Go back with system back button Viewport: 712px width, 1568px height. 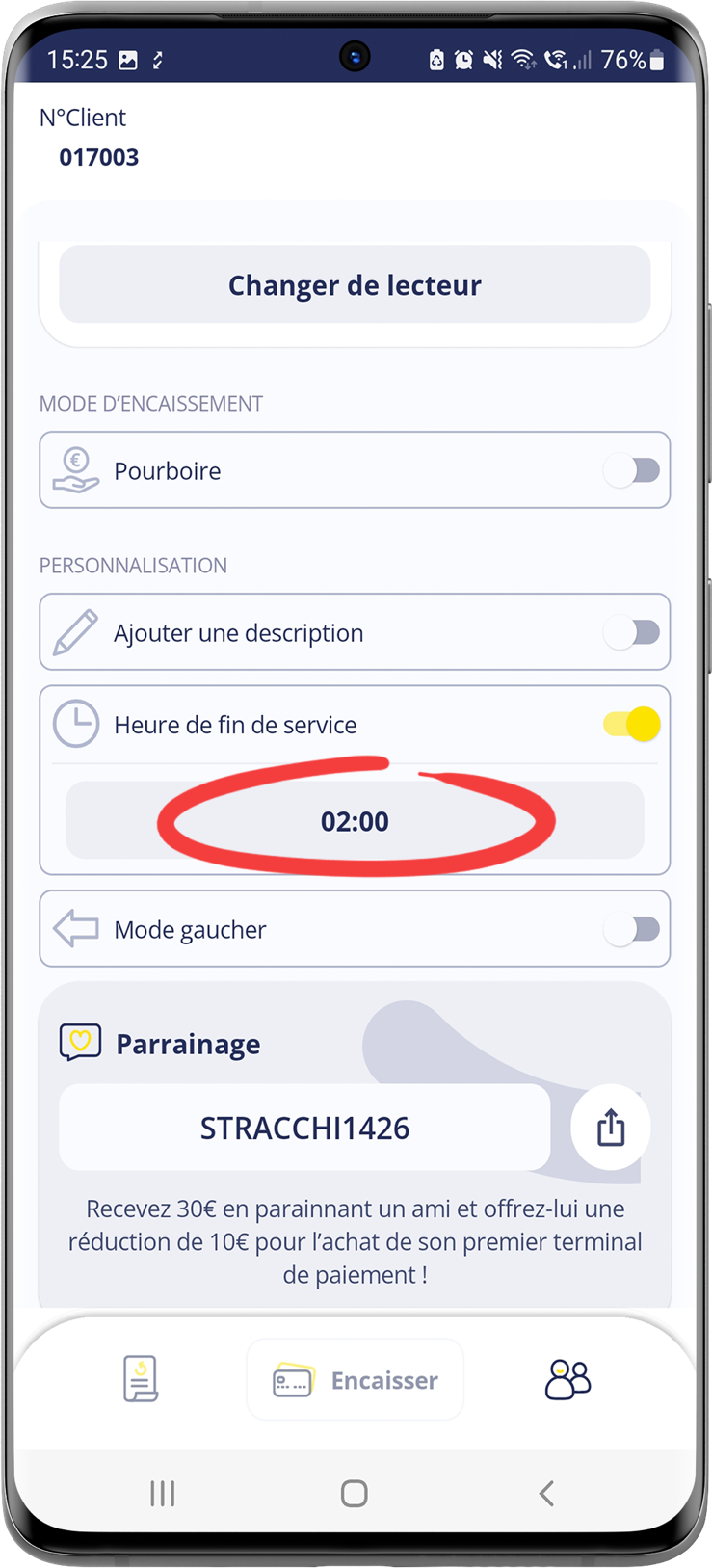pyautogui.click(x=545, y=1494)
